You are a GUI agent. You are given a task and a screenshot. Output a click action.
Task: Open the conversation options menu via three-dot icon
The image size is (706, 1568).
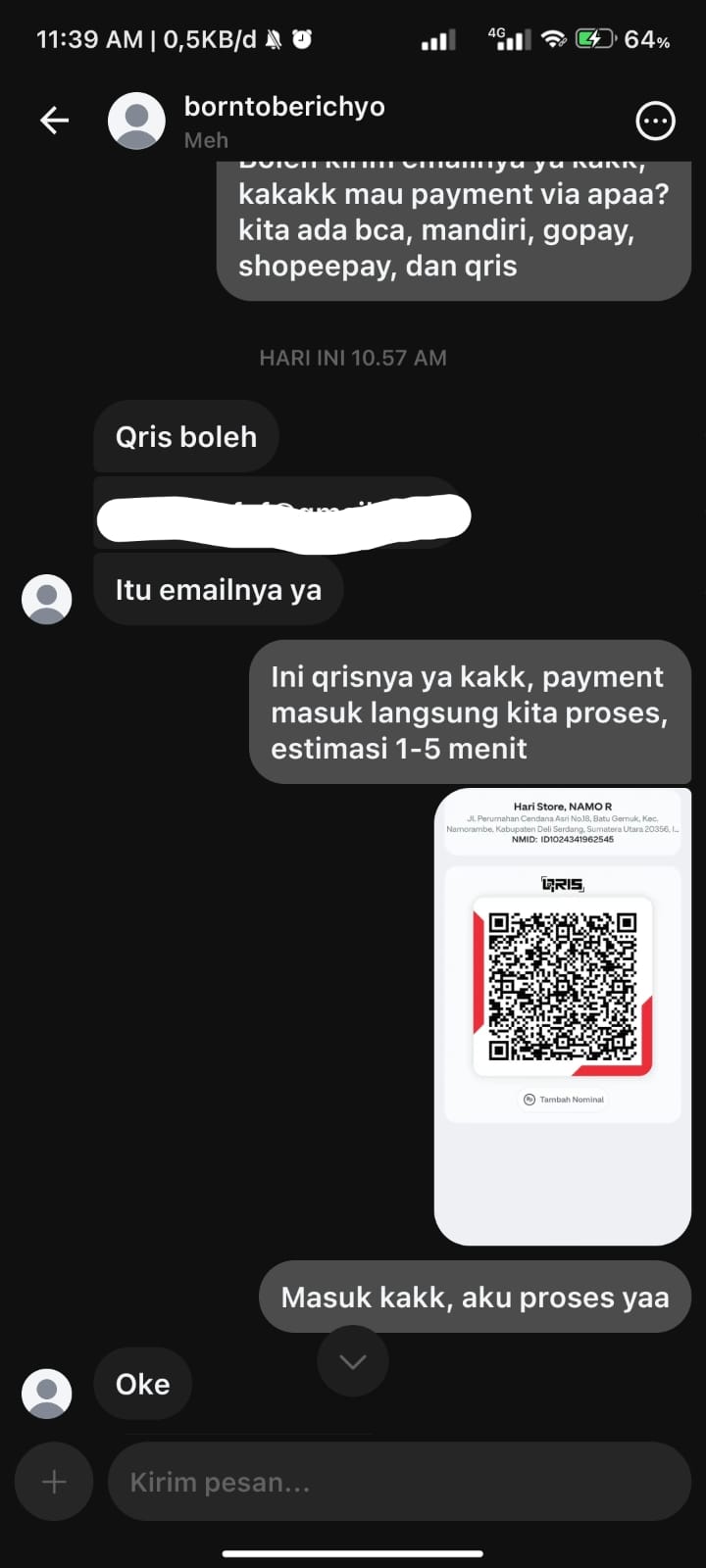(655, 121)
